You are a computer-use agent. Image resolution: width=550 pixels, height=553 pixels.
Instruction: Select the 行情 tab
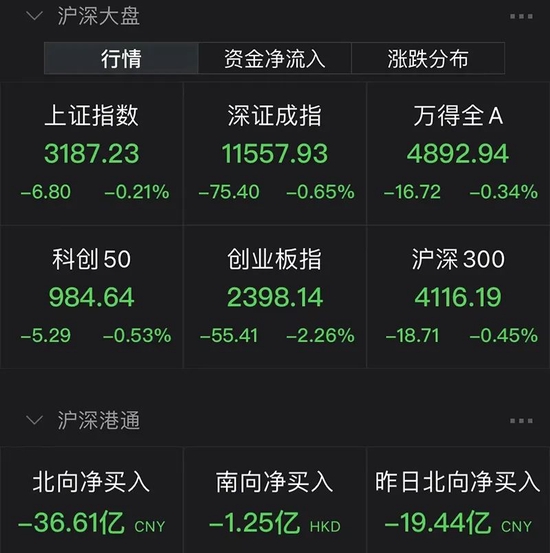121,58
